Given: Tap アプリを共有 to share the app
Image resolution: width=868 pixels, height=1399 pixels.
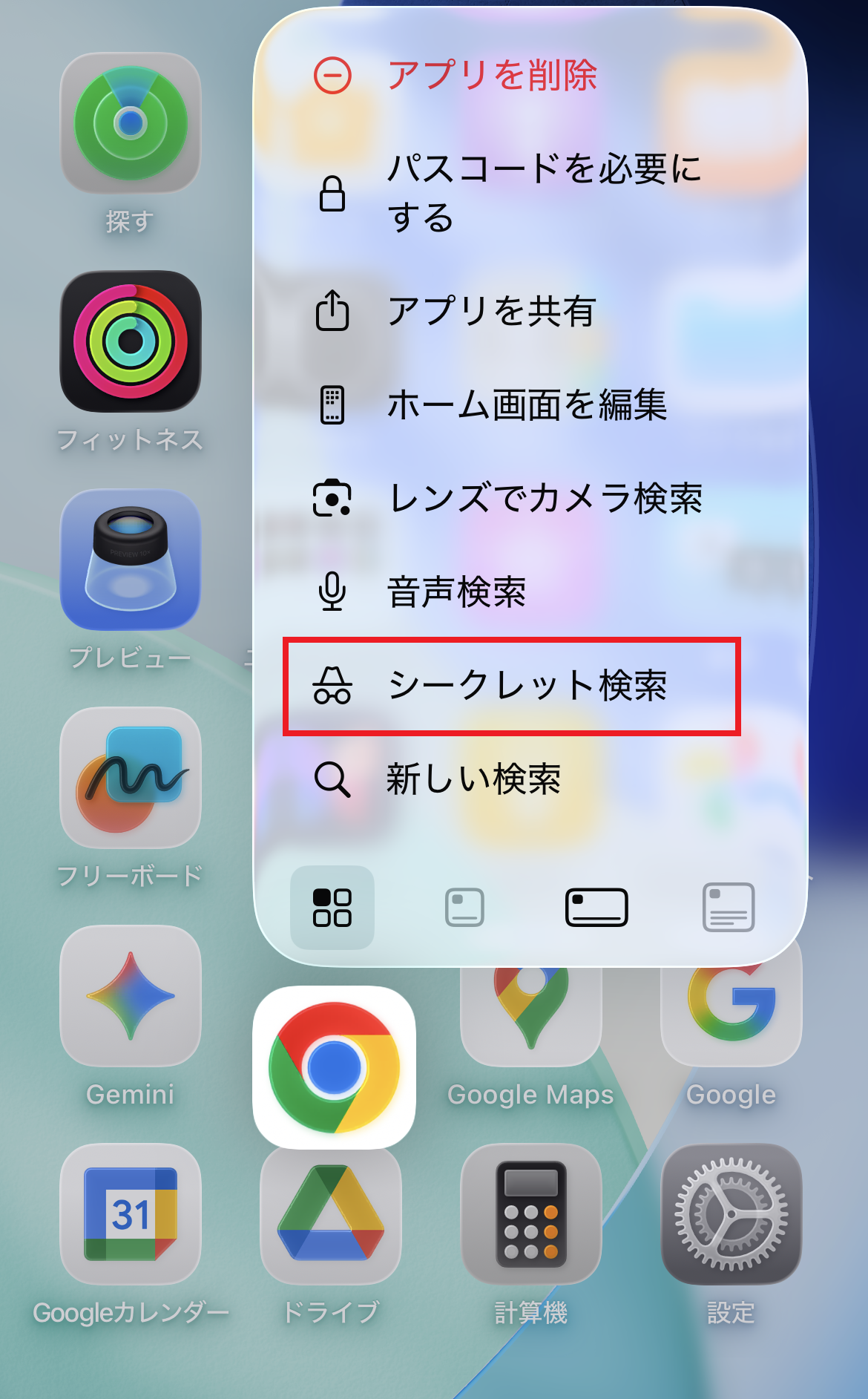Looking at the screenshot, I should (x=491, y=310).
